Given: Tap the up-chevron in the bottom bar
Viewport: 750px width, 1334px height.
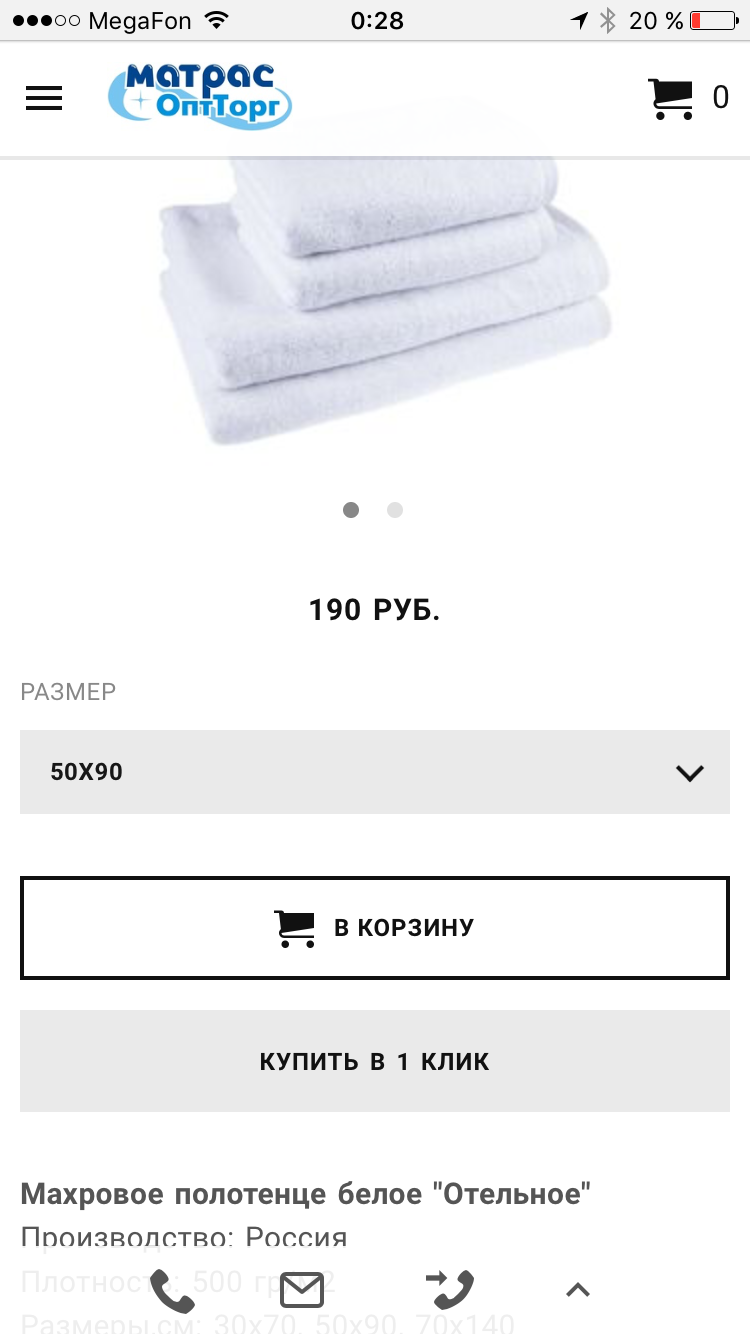Looking at the screenshot, I should 578,1290.
